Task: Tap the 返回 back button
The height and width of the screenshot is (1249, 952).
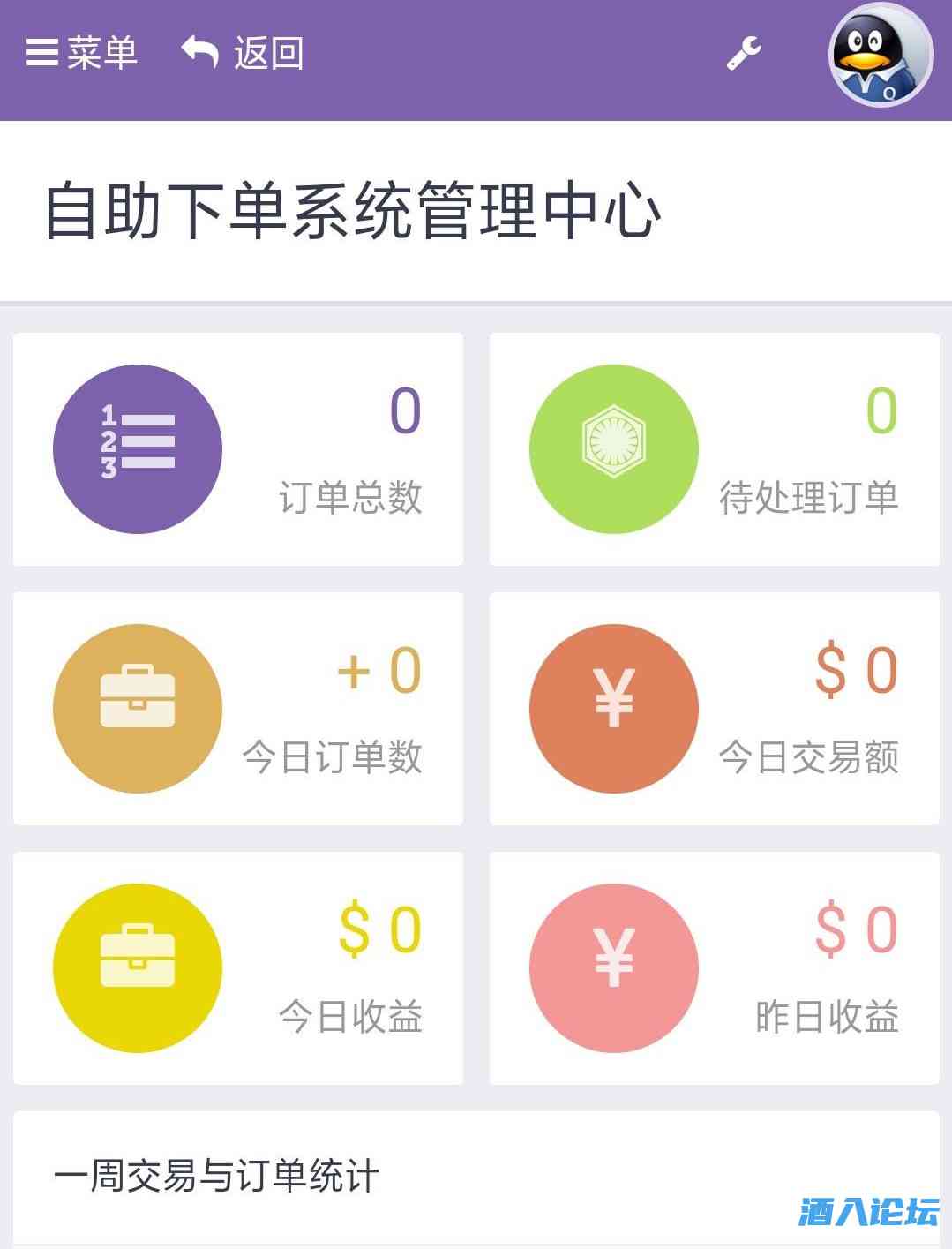Action: (243, 53)
